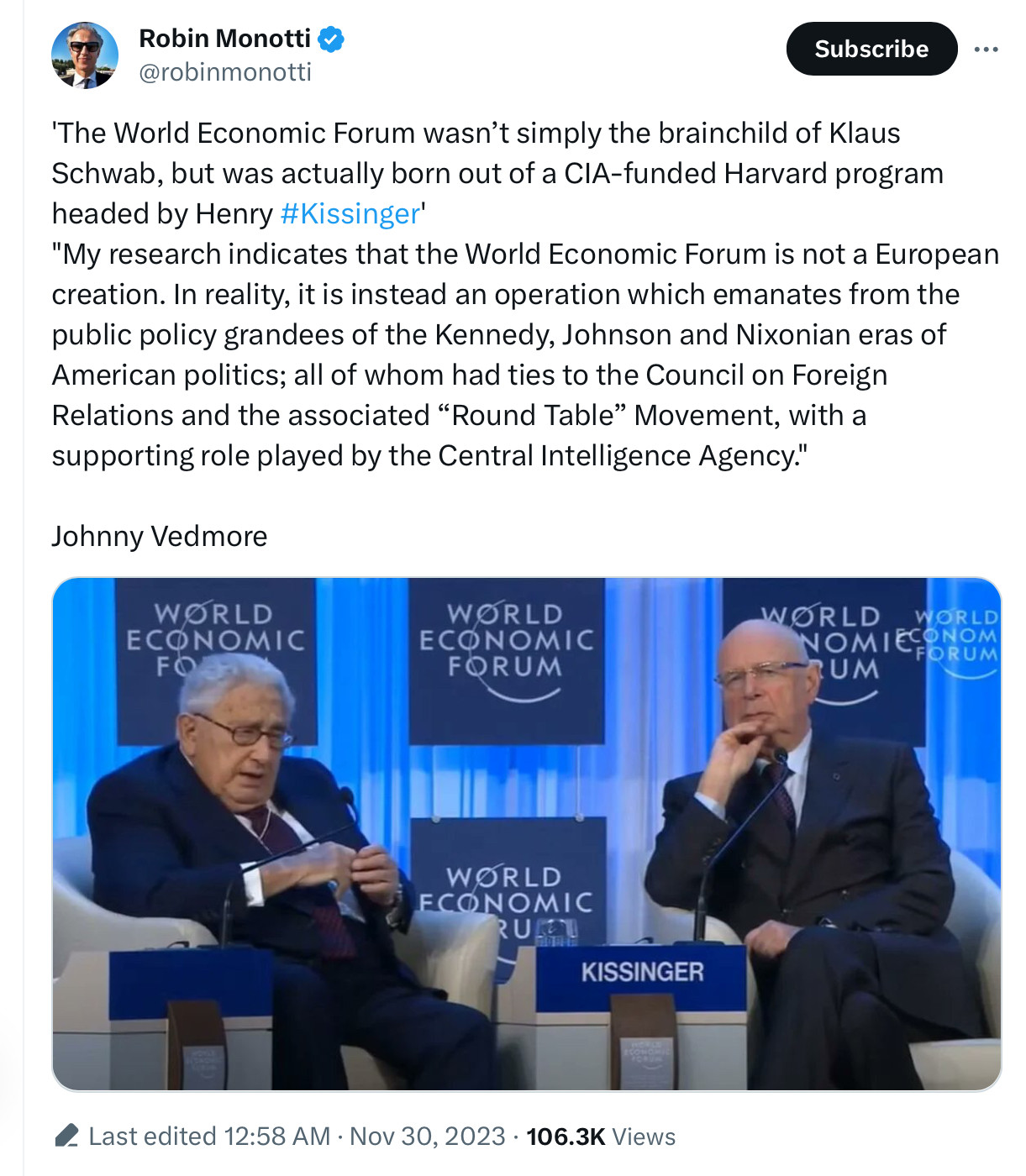Open the attached World Economic Forum image
The image size is (1026, 1176).
(x=526, y=833)
